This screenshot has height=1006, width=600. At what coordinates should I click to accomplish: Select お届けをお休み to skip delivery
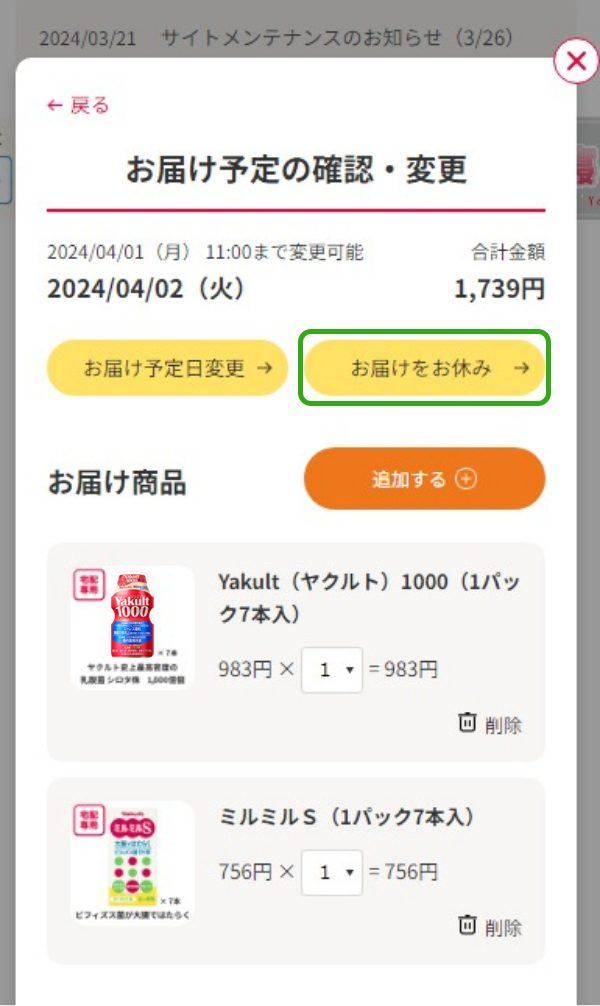point(425,368)
